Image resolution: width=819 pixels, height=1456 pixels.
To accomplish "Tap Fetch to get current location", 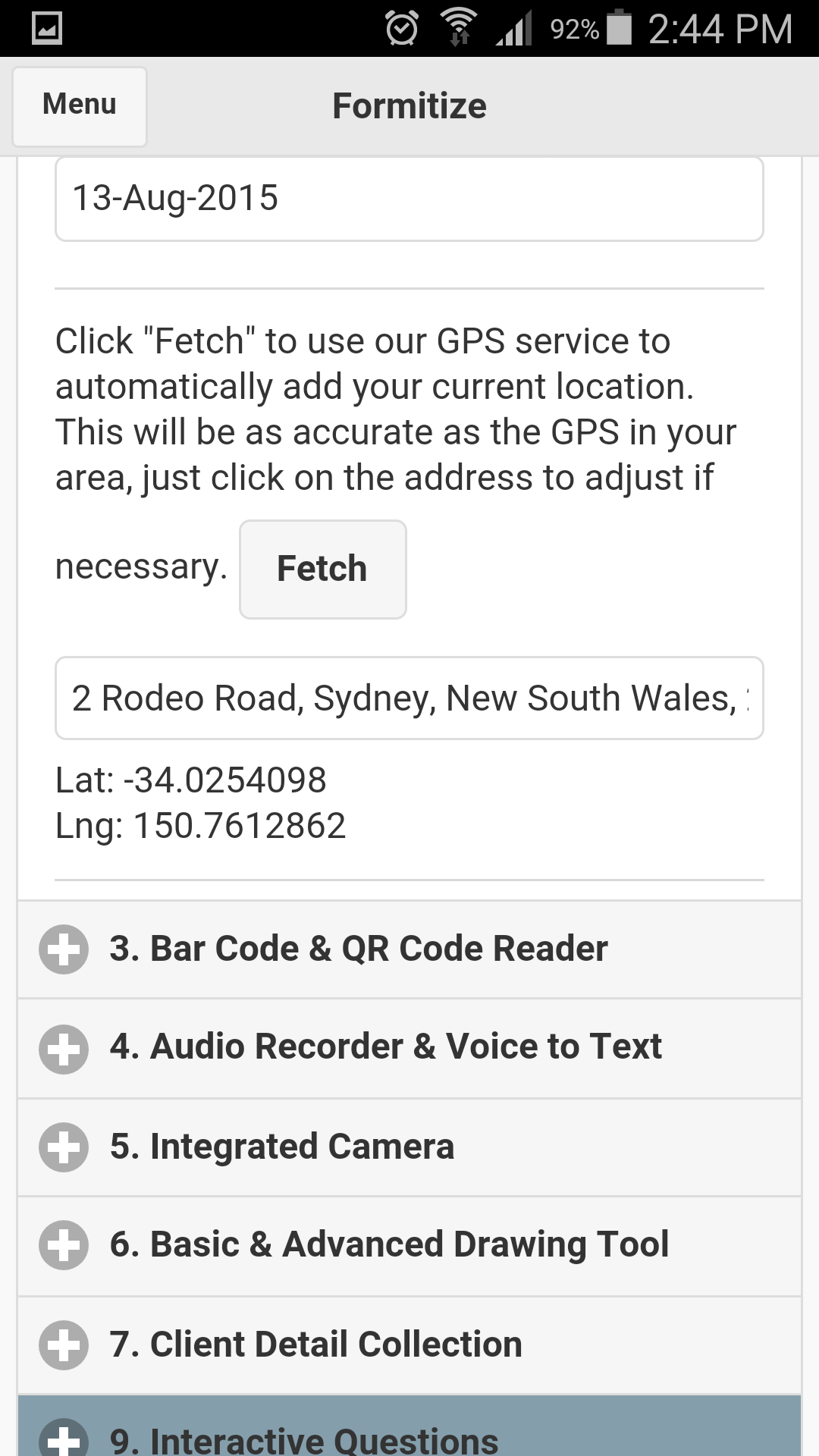I will pos(322,569).
